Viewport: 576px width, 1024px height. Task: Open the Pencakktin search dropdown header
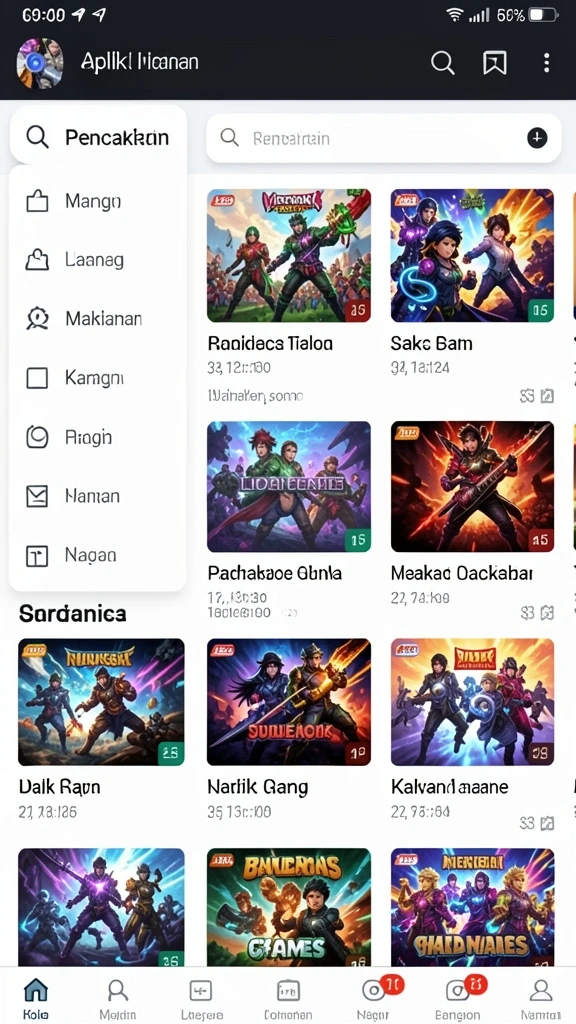(98, 137)
